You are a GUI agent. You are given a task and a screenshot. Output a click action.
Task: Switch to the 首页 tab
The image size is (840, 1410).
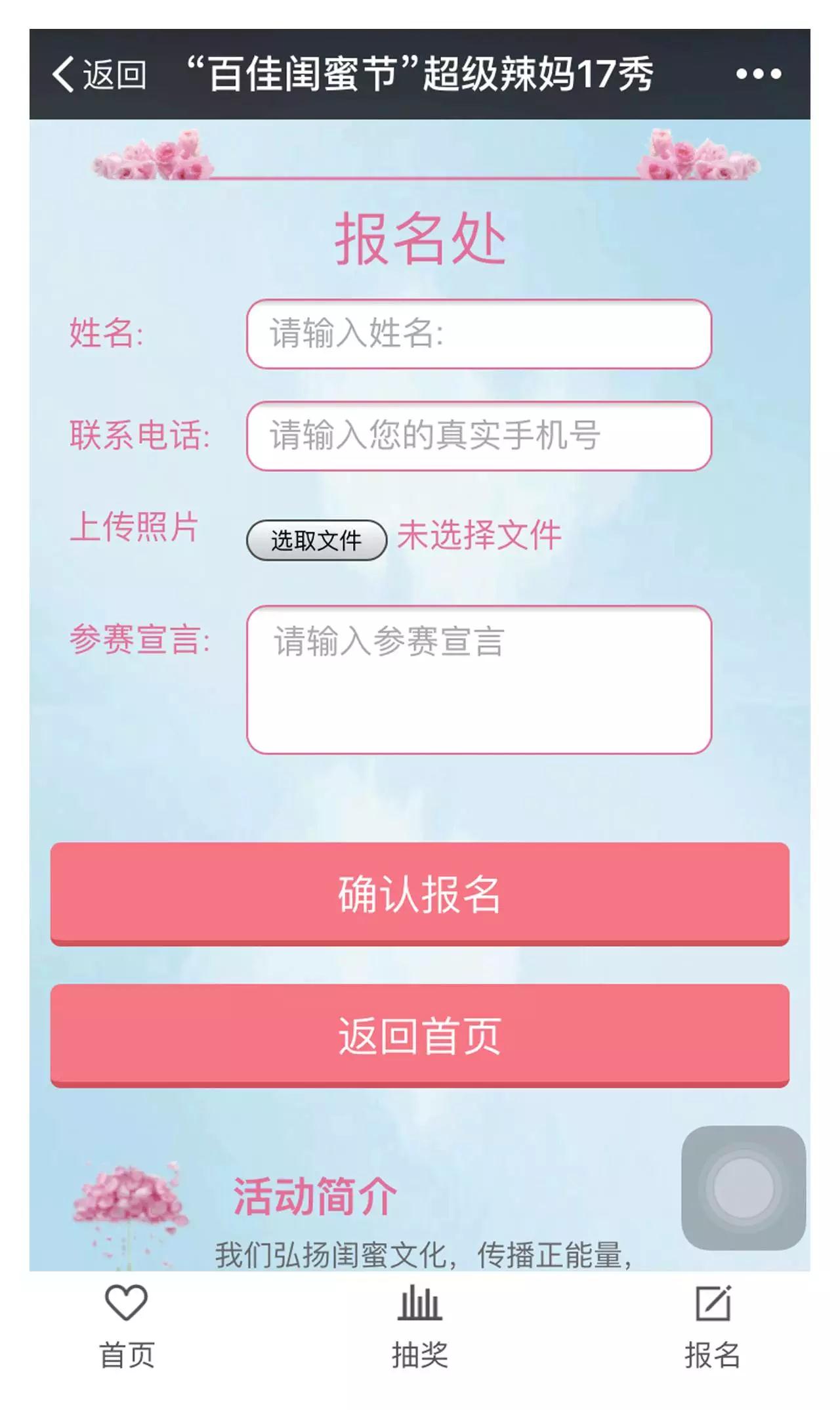127,1327
